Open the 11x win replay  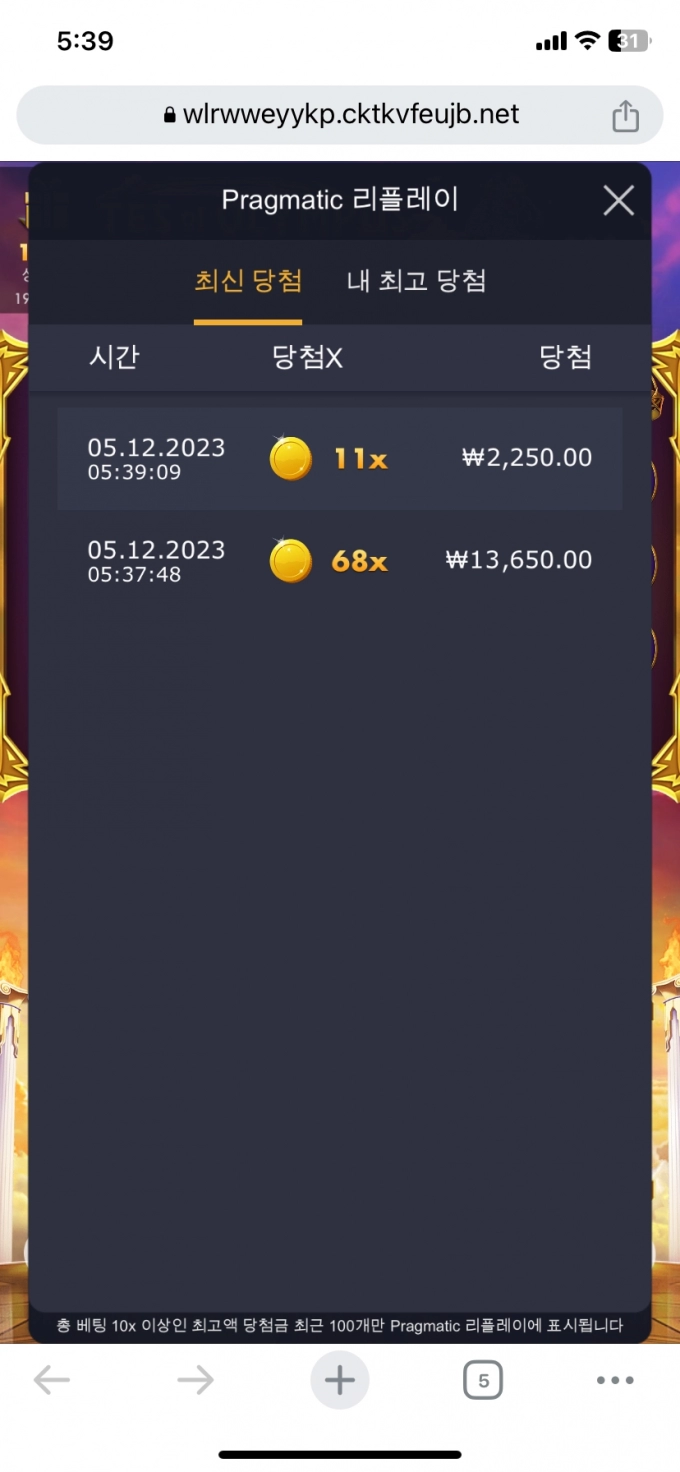tap(339, 459)
